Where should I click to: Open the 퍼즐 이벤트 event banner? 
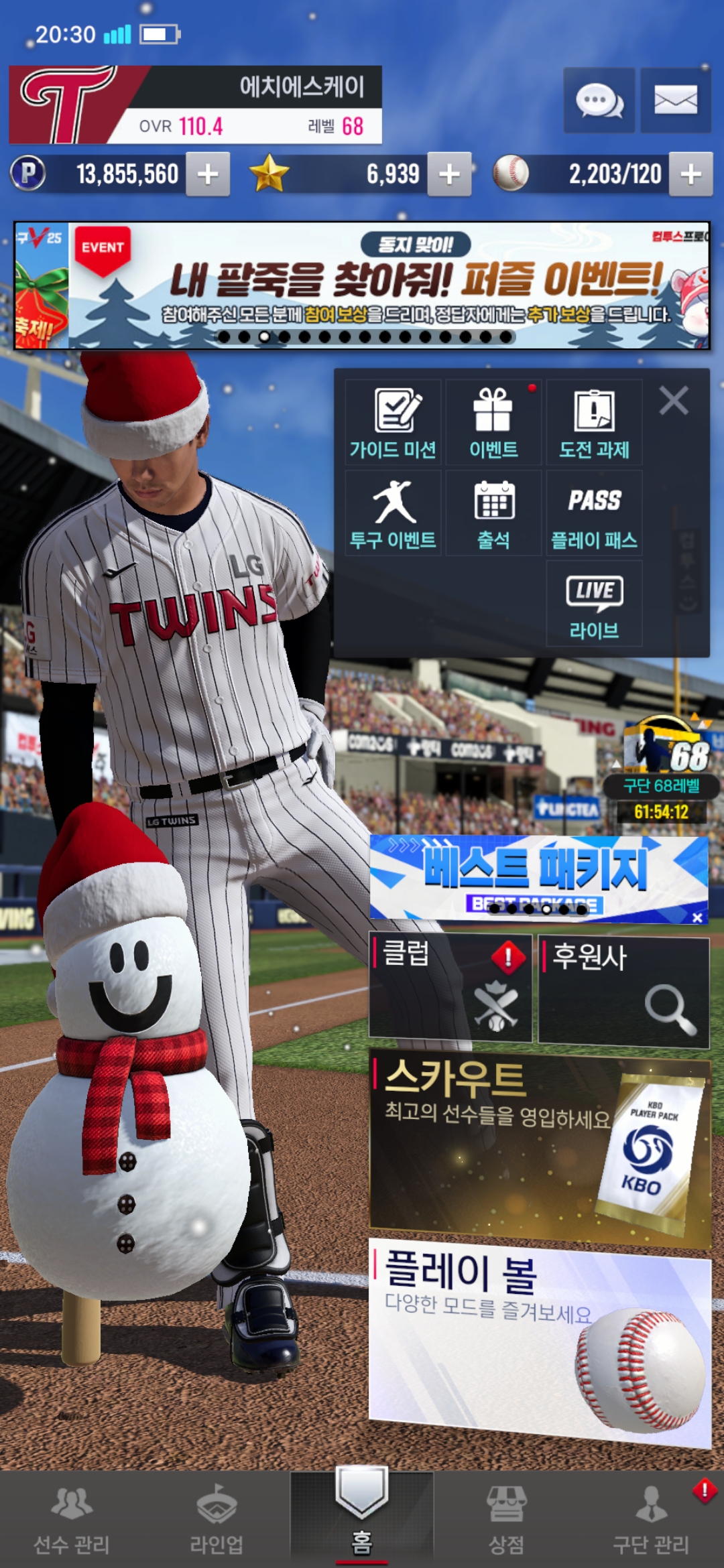[389, 285]
